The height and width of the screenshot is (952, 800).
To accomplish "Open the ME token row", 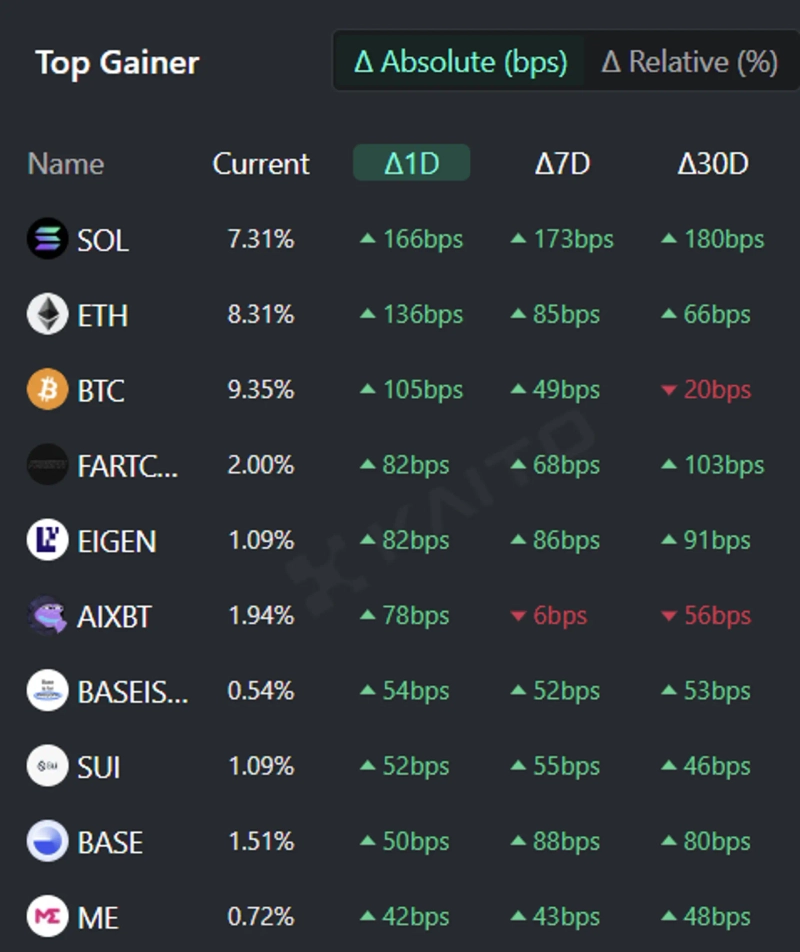I will [97, 917].
